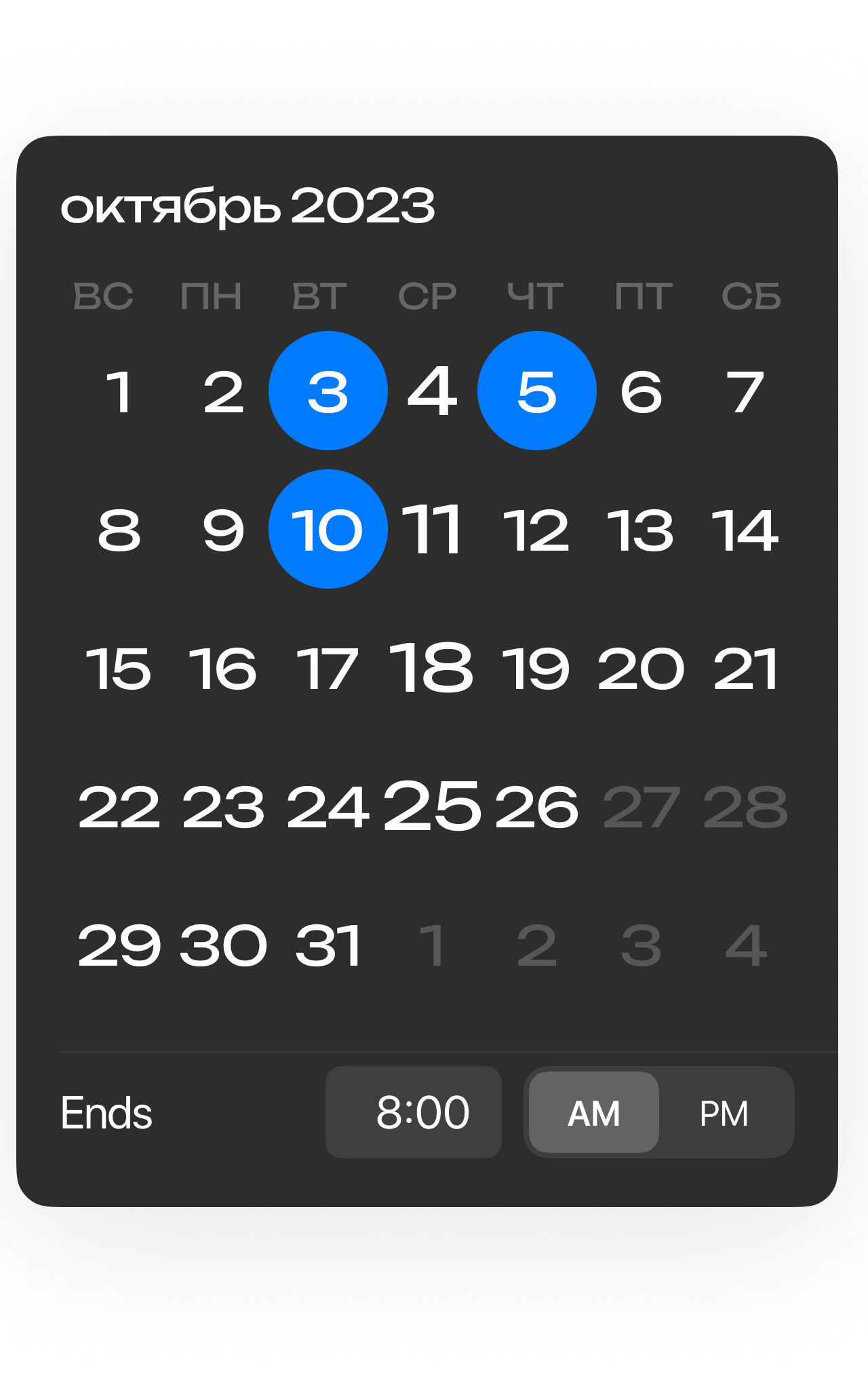Deselect the highlighted date 10
Image resolution: width=868 pixels, height=1397 pixels.
pyautogui.click(x=328, y=529)
